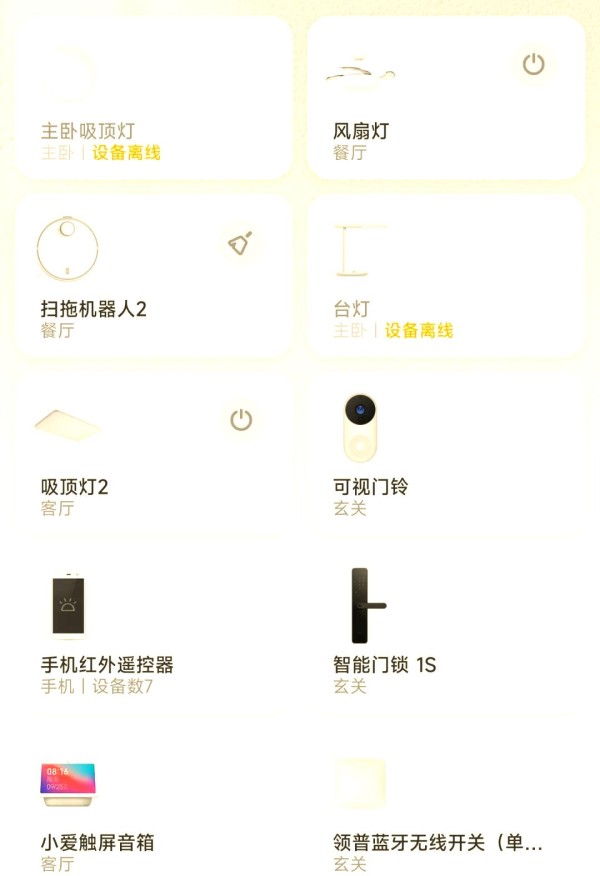Toggle power for 吸顶灯2
Screen dimensions: 600x876
click(240, 420)
